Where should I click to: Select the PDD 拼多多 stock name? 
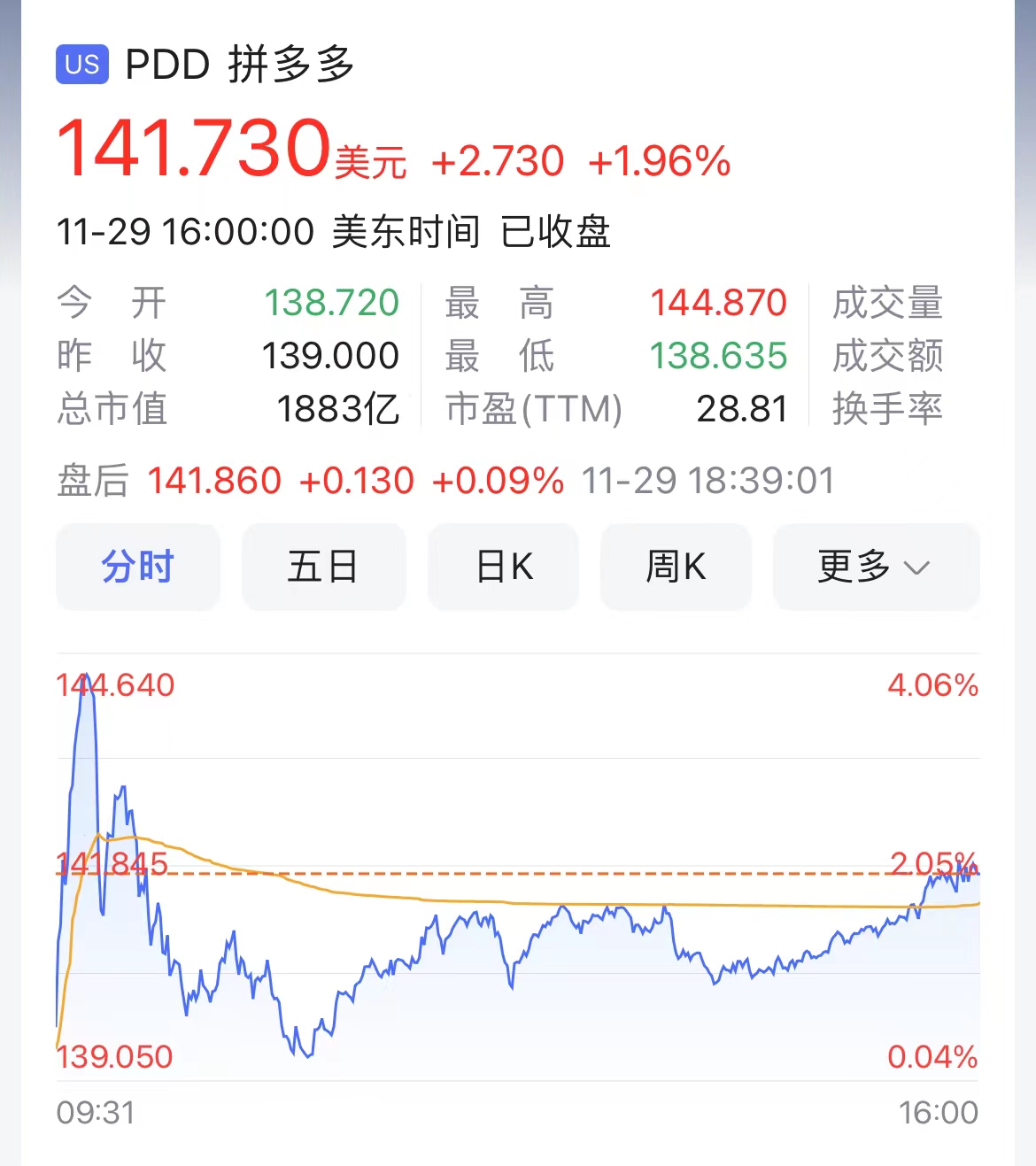point(239,66)
